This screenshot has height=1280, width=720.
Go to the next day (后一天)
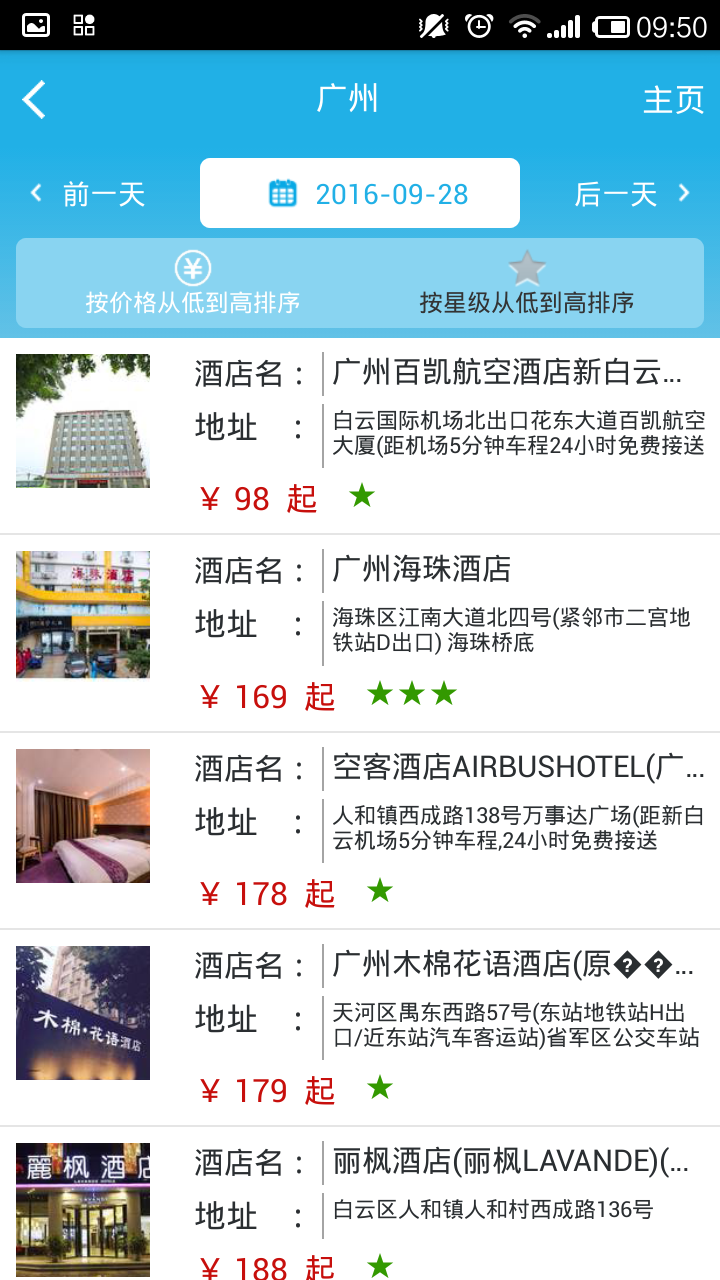click(x=632, y=193)
